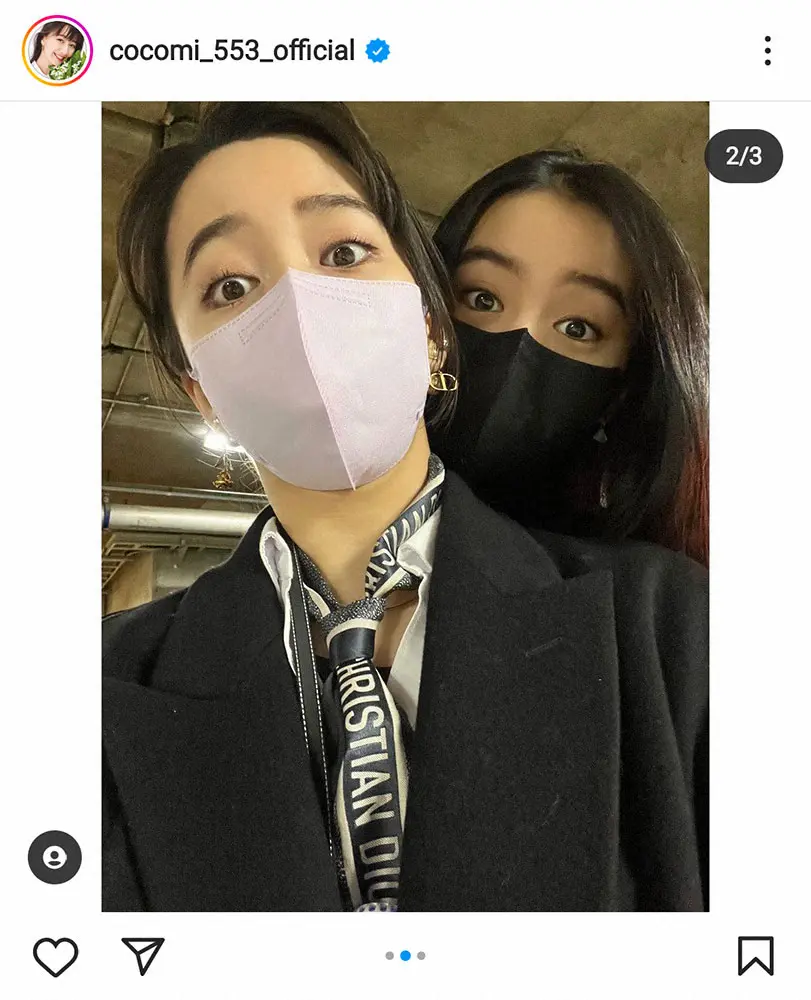Open the cocomi_553_official profile picture story
The width and height of the screenshot is (811, 1000).
click(x=57, y=50)
